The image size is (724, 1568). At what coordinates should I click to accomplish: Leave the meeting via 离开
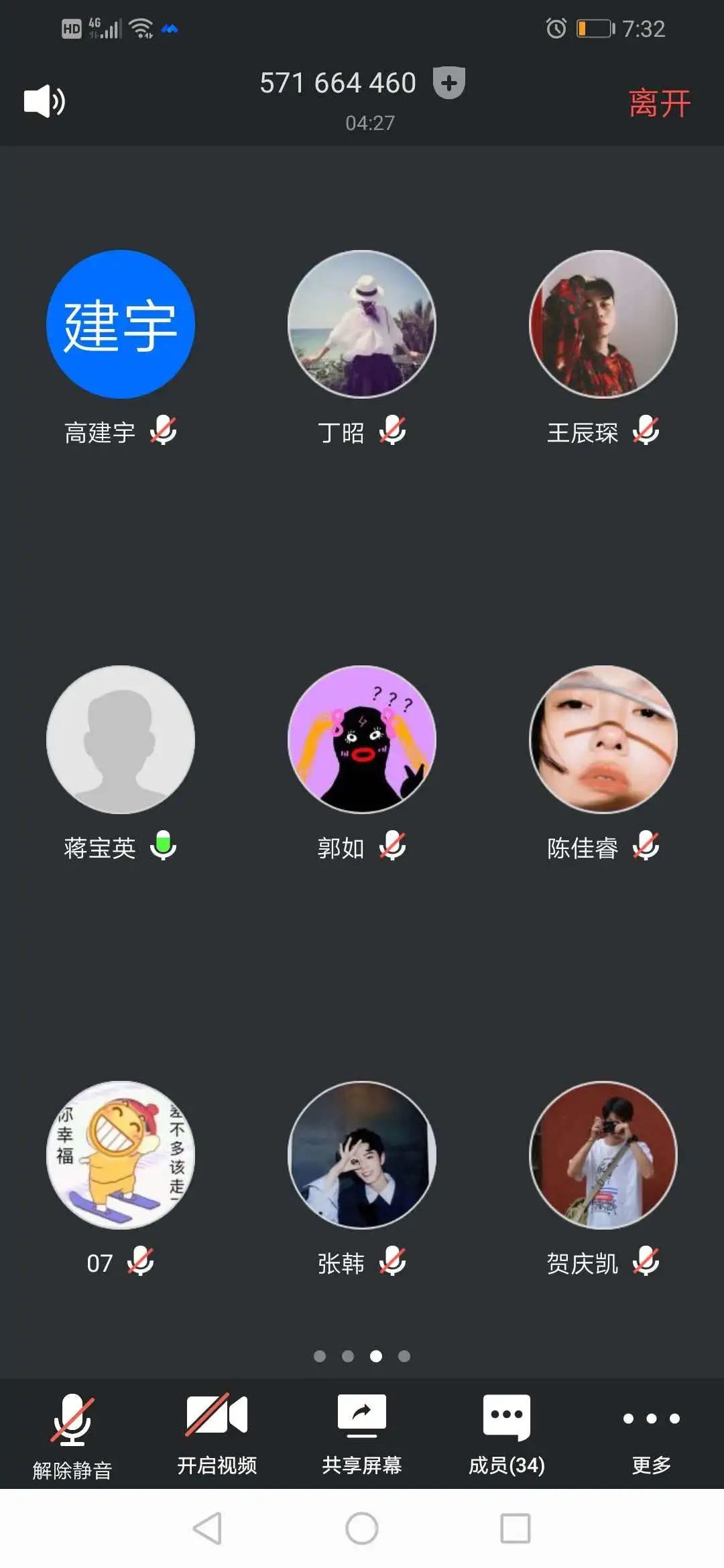(659, 103)
